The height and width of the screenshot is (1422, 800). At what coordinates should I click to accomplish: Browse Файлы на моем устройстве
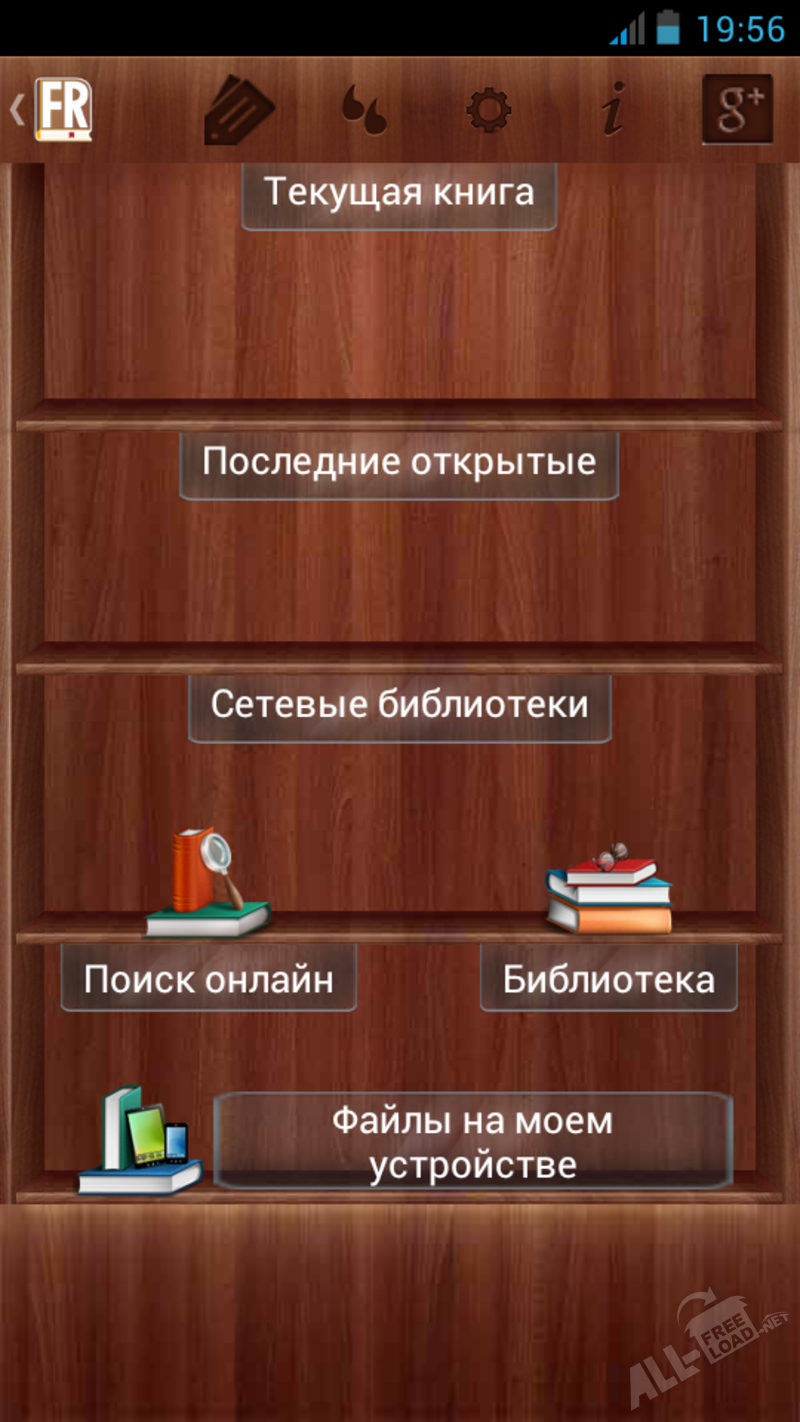click(473, 1142)
